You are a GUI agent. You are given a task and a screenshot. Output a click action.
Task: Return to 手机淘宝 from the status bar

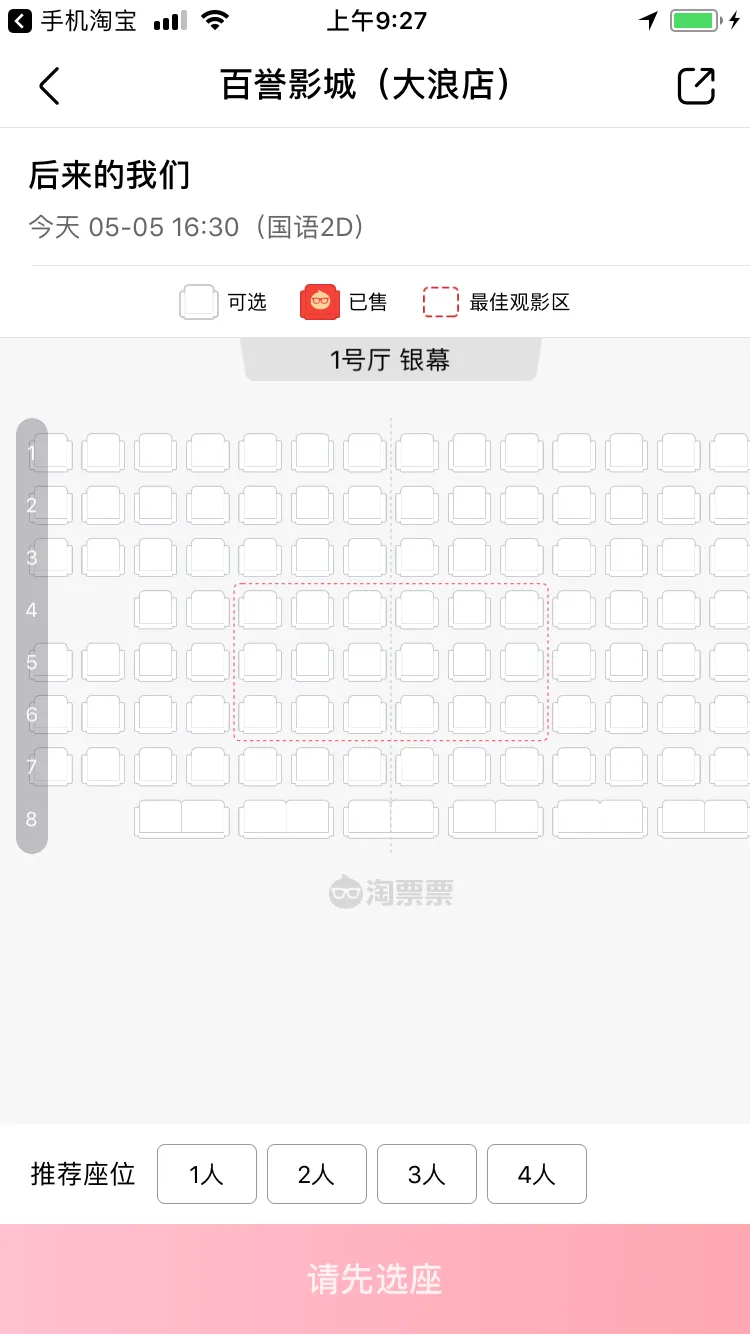(72, 20)
